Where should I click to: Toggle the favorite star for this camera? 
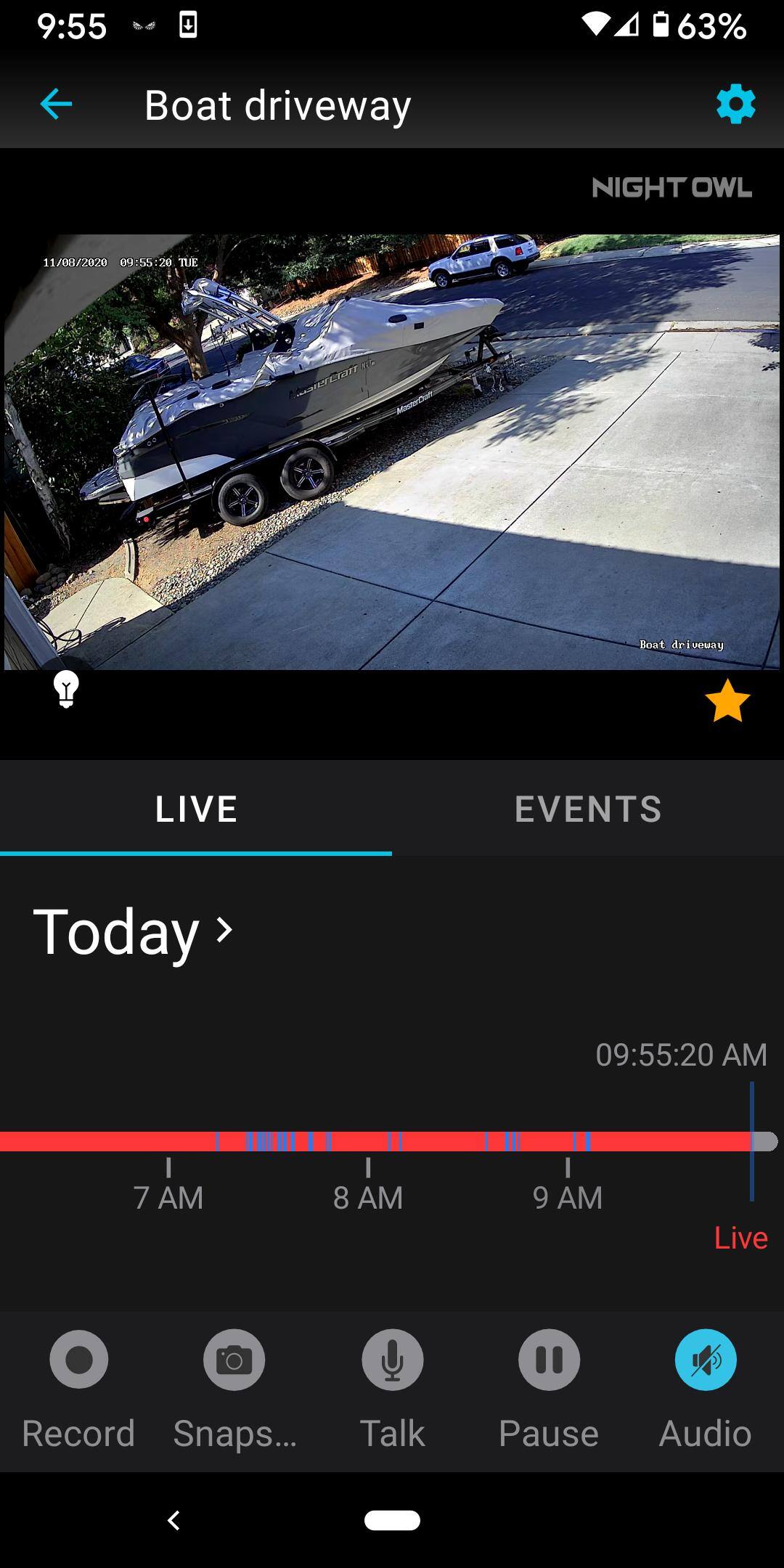pyautogui.click(x=727, y=701)
